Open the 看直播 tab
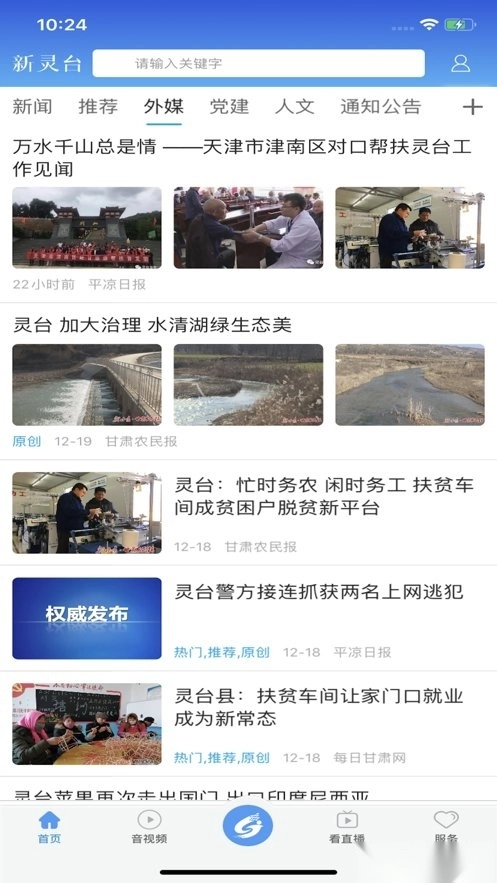This screenshot has width=497, height=883. pyautogui.click(x=347, y=827)
